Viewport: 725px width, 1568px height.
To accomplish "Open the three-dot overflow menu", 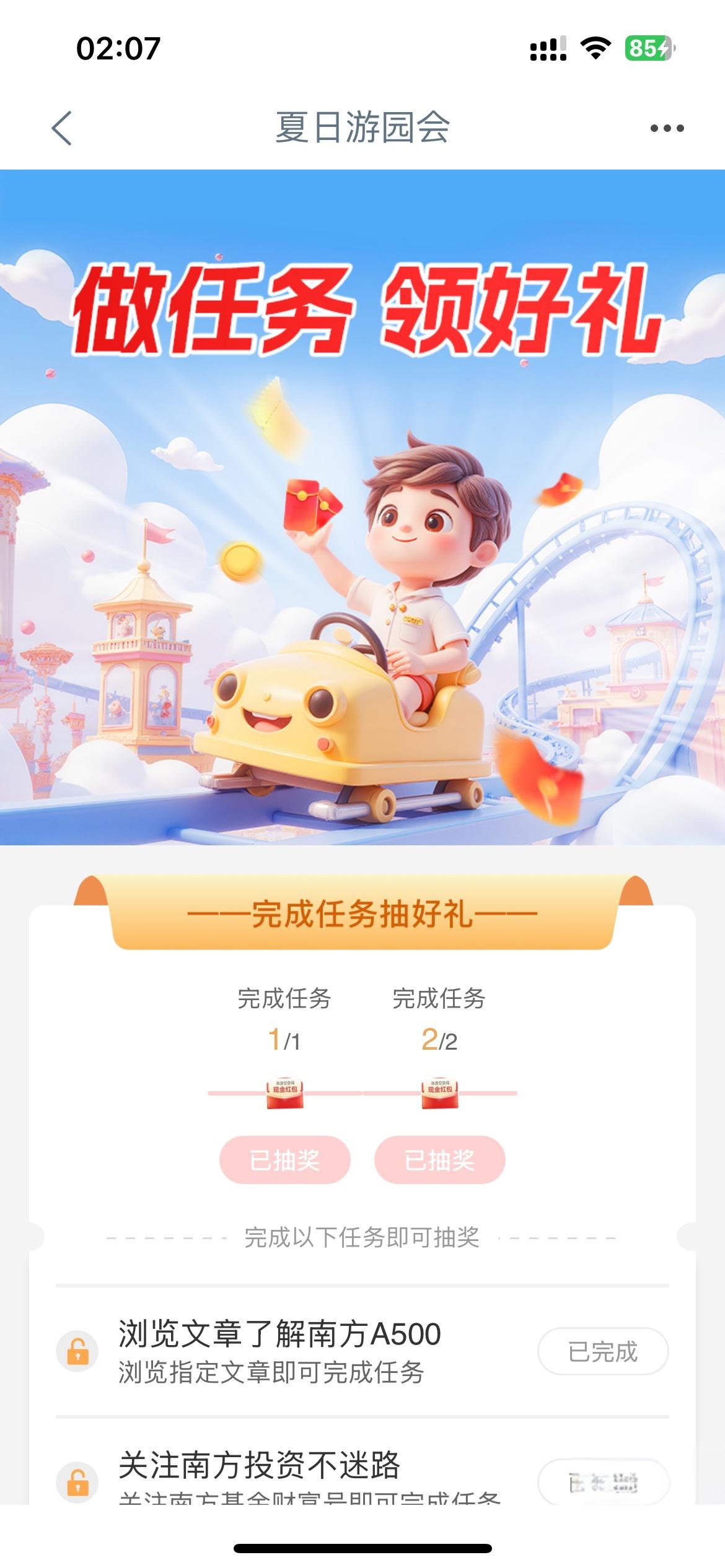I will [667, 128].
